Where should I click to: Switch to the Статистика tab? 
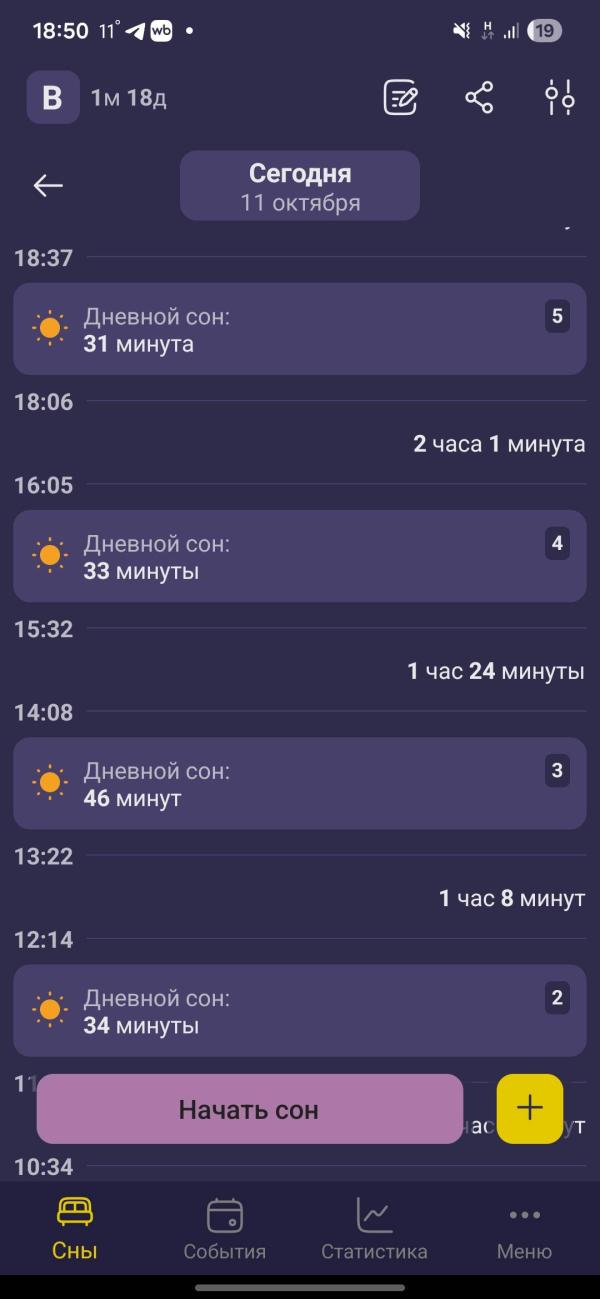[374, 1230]
